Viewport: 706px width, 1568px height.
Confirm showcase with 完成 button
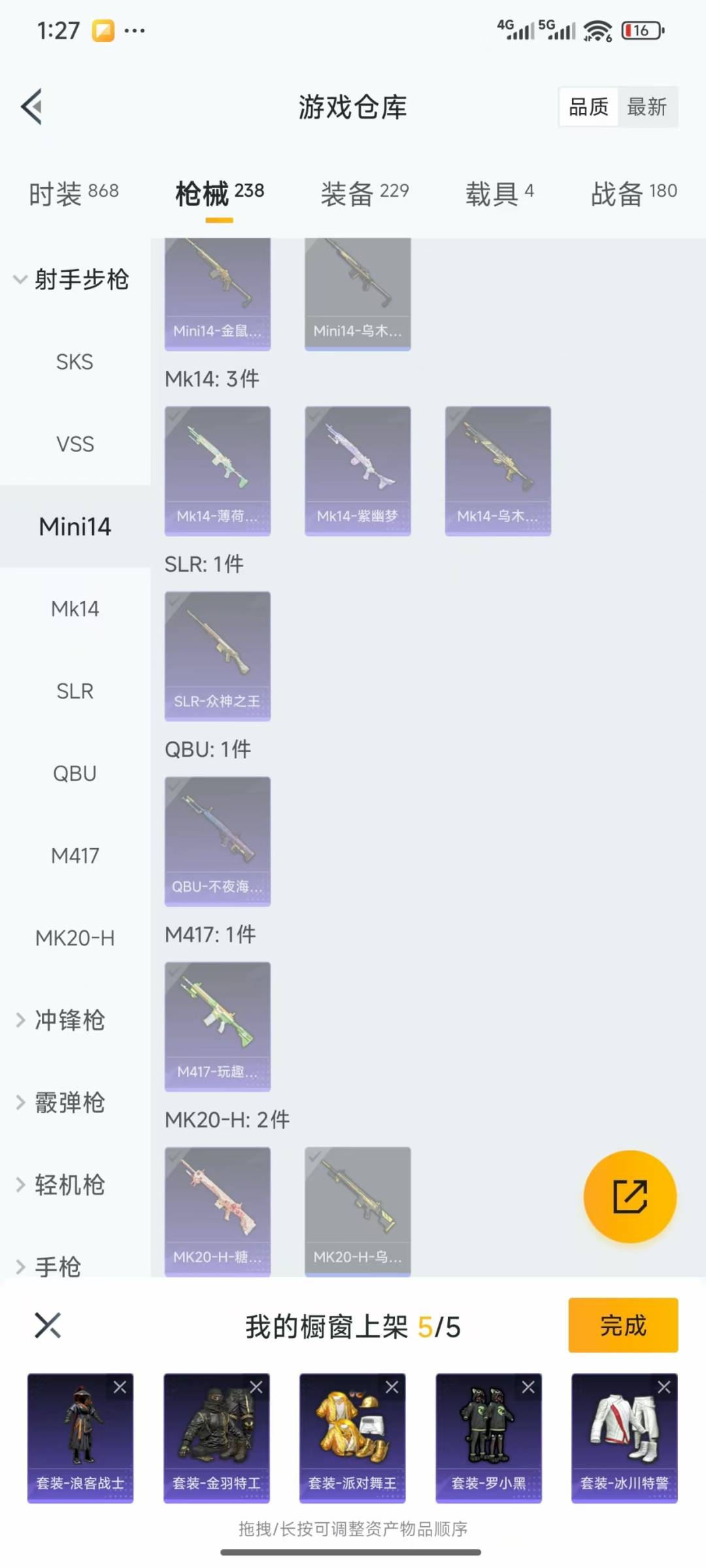click(x=622, y=1326)
